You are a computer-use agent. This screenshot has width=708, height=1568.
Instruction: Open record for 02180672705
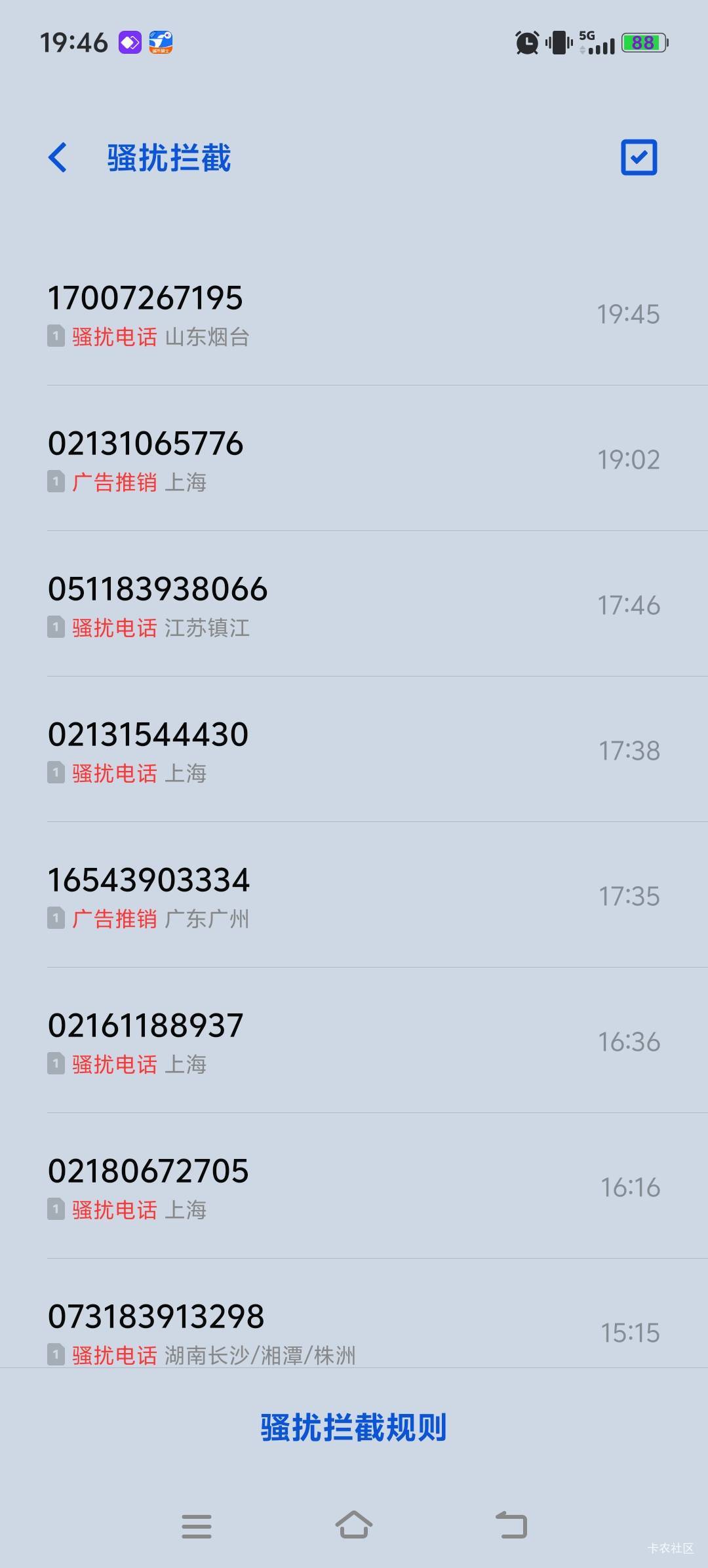click(x=354, y=1187)
